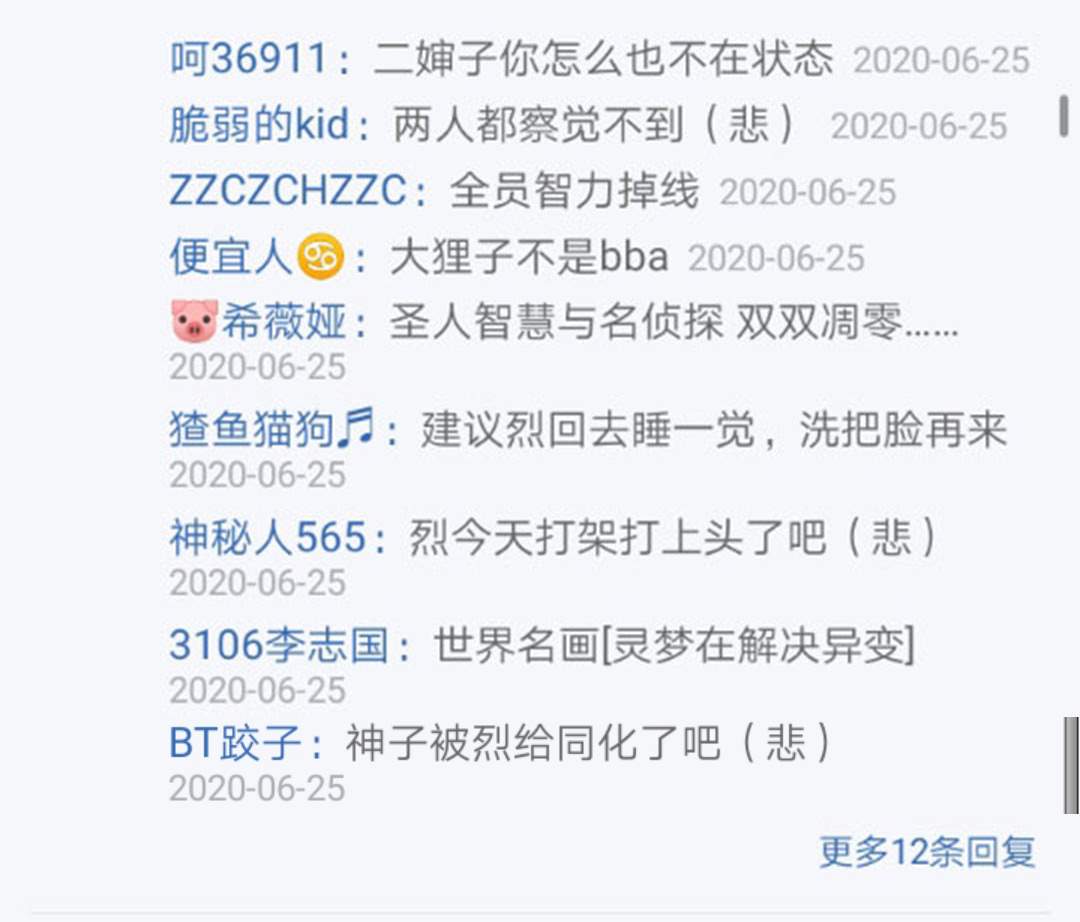The width and height of the screenshot is (1080, 922).
Task: Open 3106李志国's profile
Action: (x=278, y=647)
